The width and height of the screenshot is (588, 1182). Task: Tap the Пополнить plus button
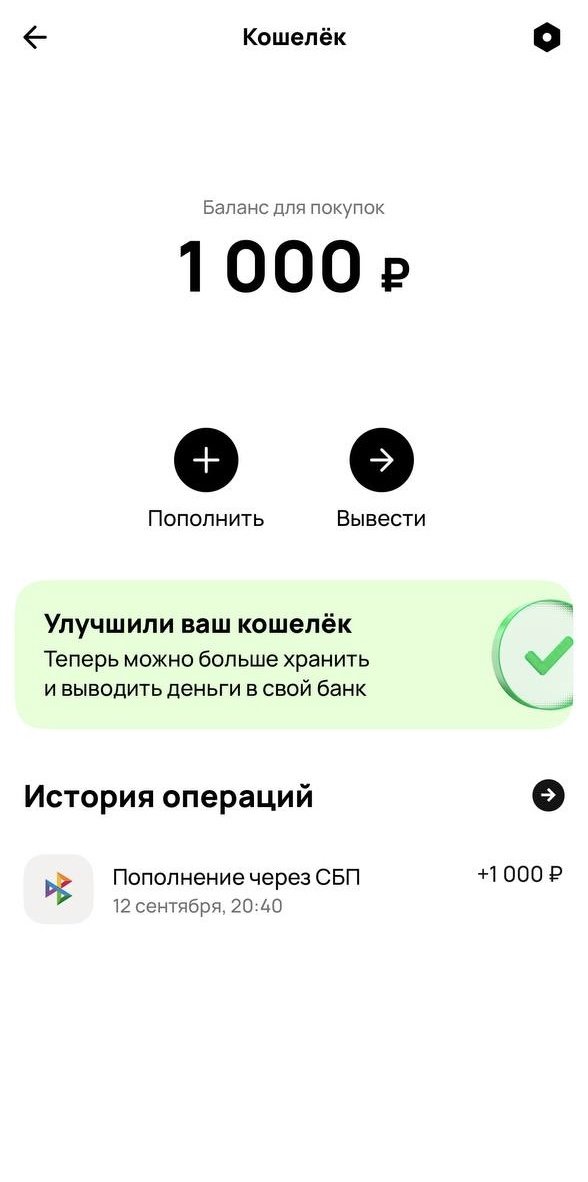click(206, 460)
